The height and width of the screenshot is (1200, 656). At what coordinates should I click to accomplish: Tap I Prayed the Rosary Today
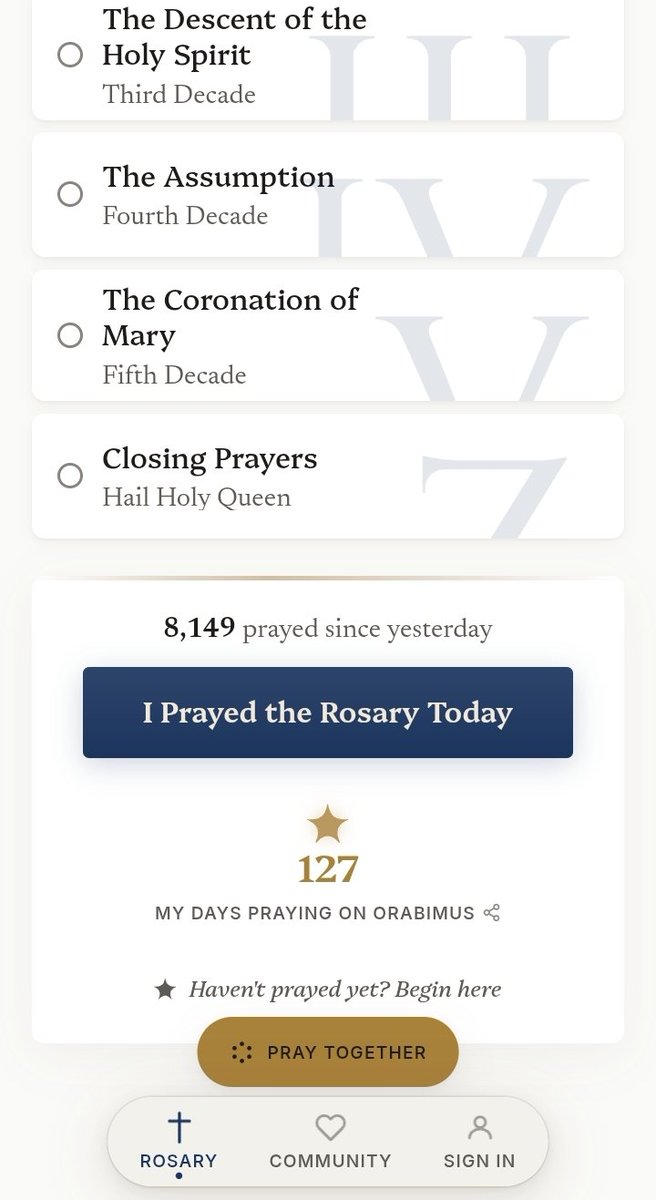pyautogui.click(x=328, y=712)
